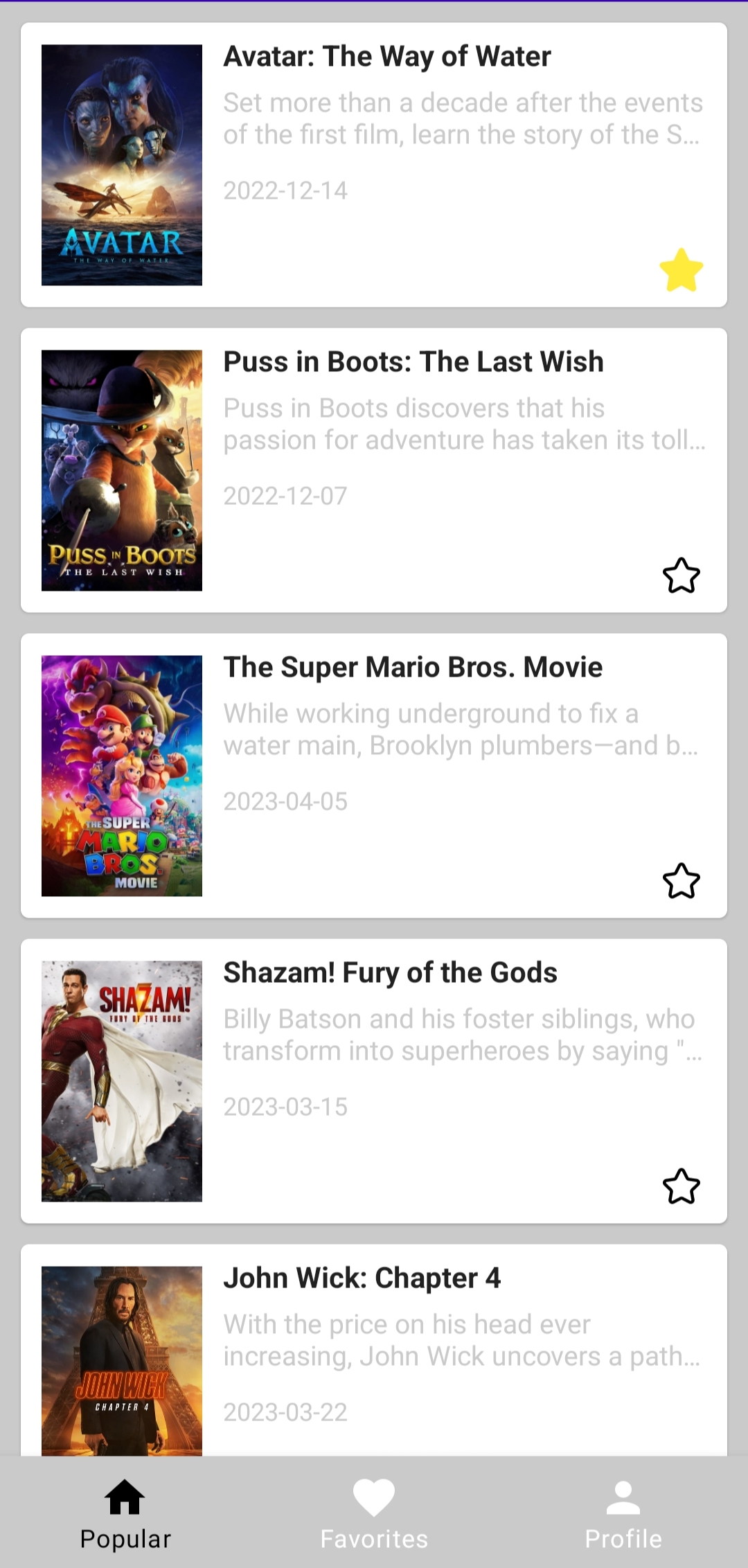Click the Puss in Boots poster
This screenshot has width=748, height=1568.
tap(121, 470)
